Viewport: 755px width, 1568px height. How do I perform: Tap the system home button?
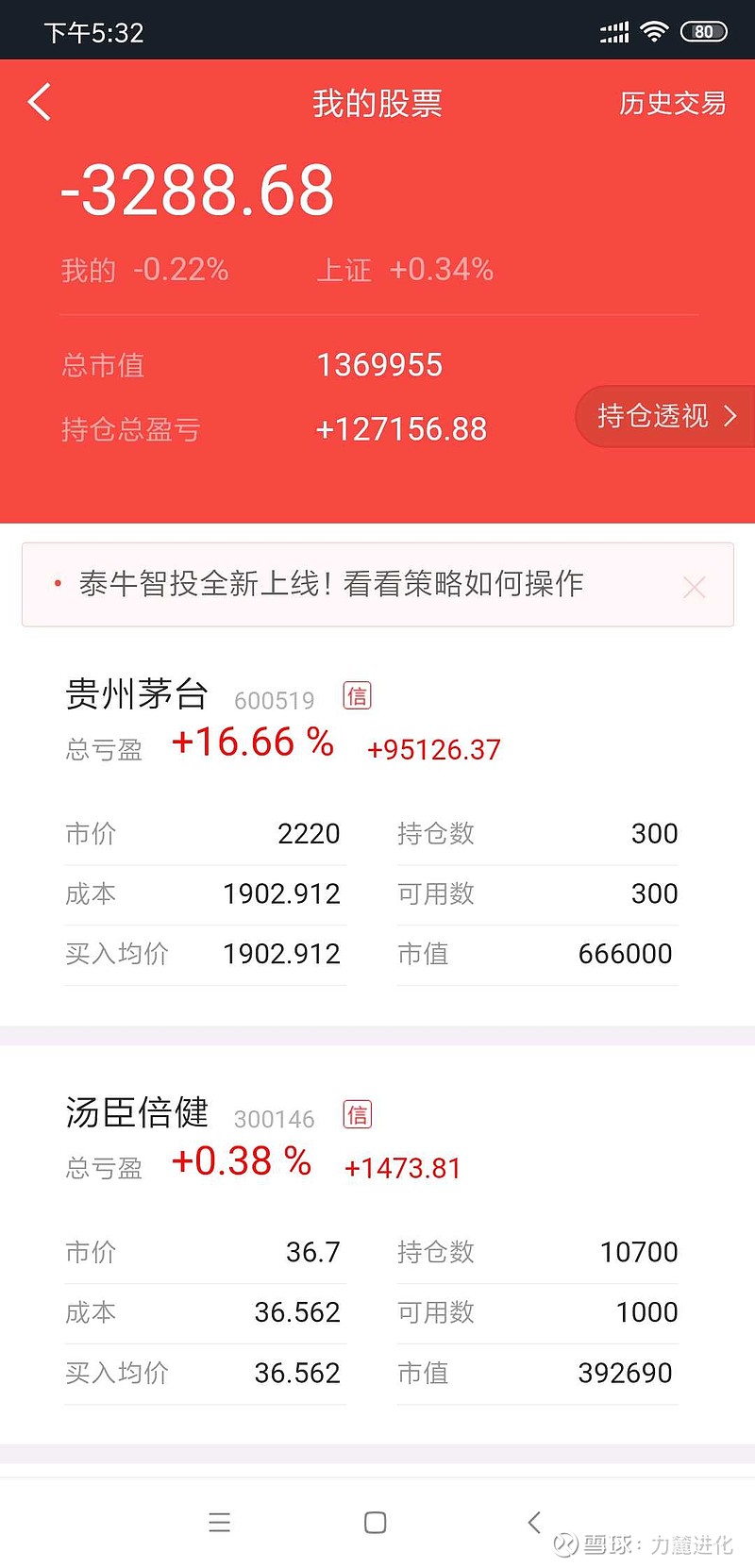coord(375,1522)
